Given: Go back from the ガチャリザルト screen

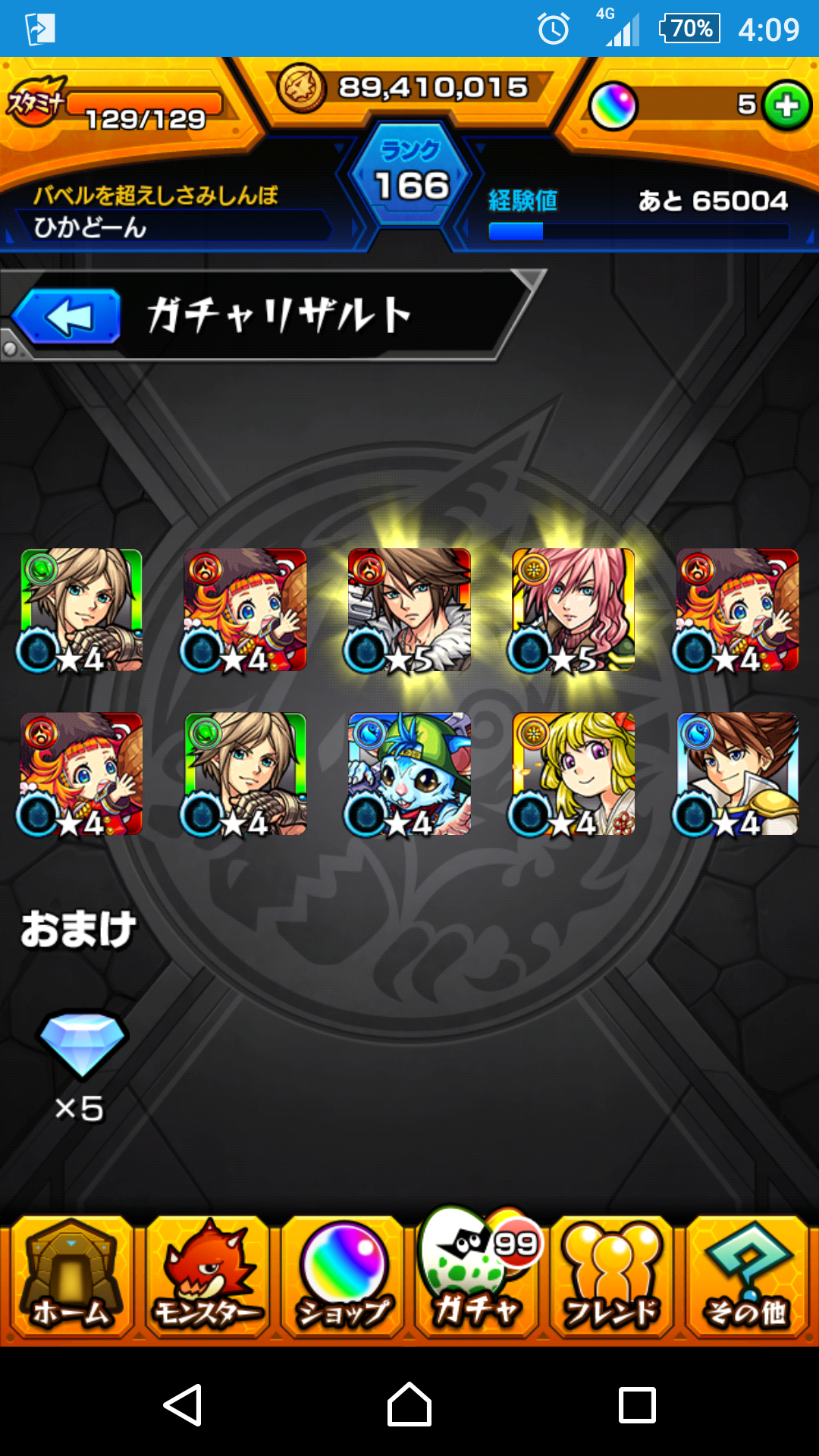Looking at the screenshot, I should coord(67,316).
